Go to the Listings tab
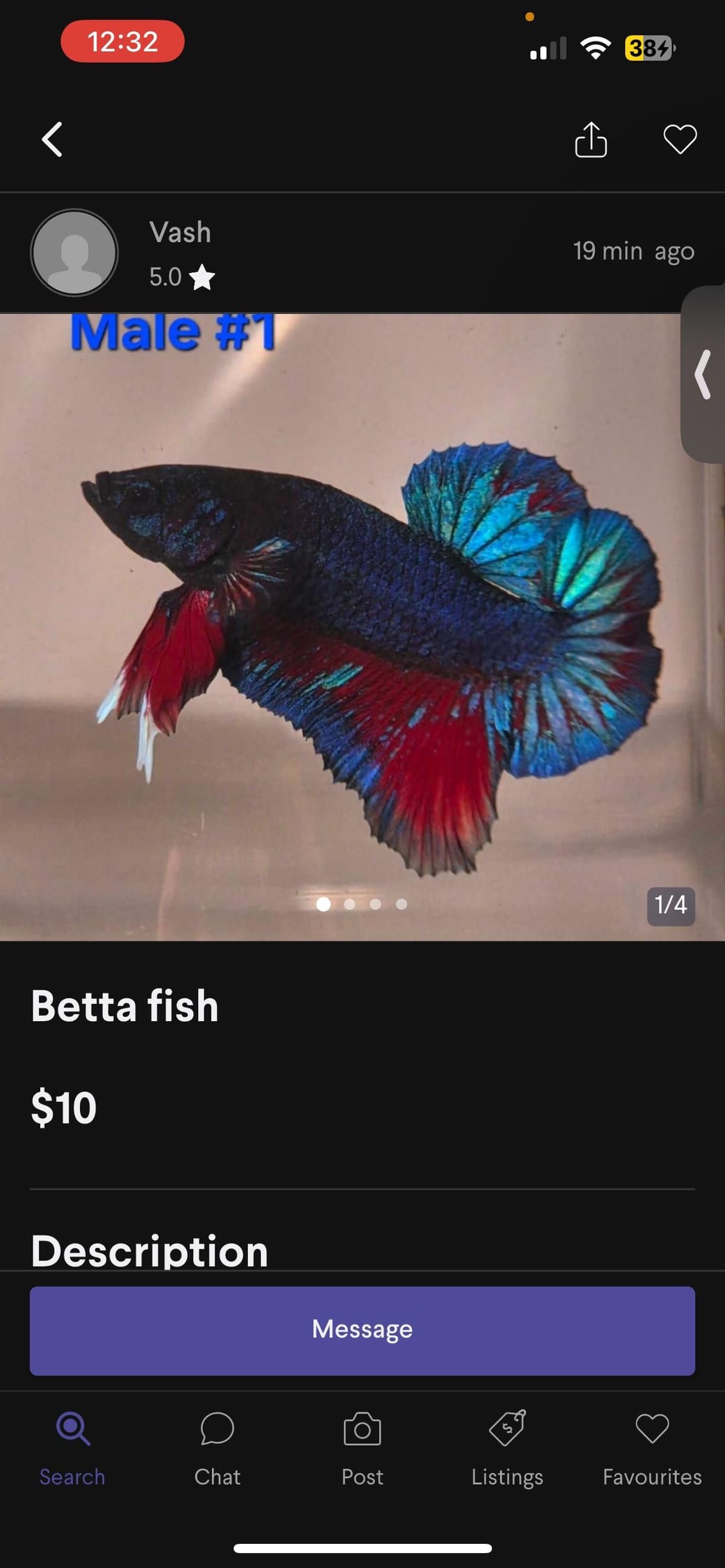The width and height of the screenshot is (725, 1568). click(507, 1447)
